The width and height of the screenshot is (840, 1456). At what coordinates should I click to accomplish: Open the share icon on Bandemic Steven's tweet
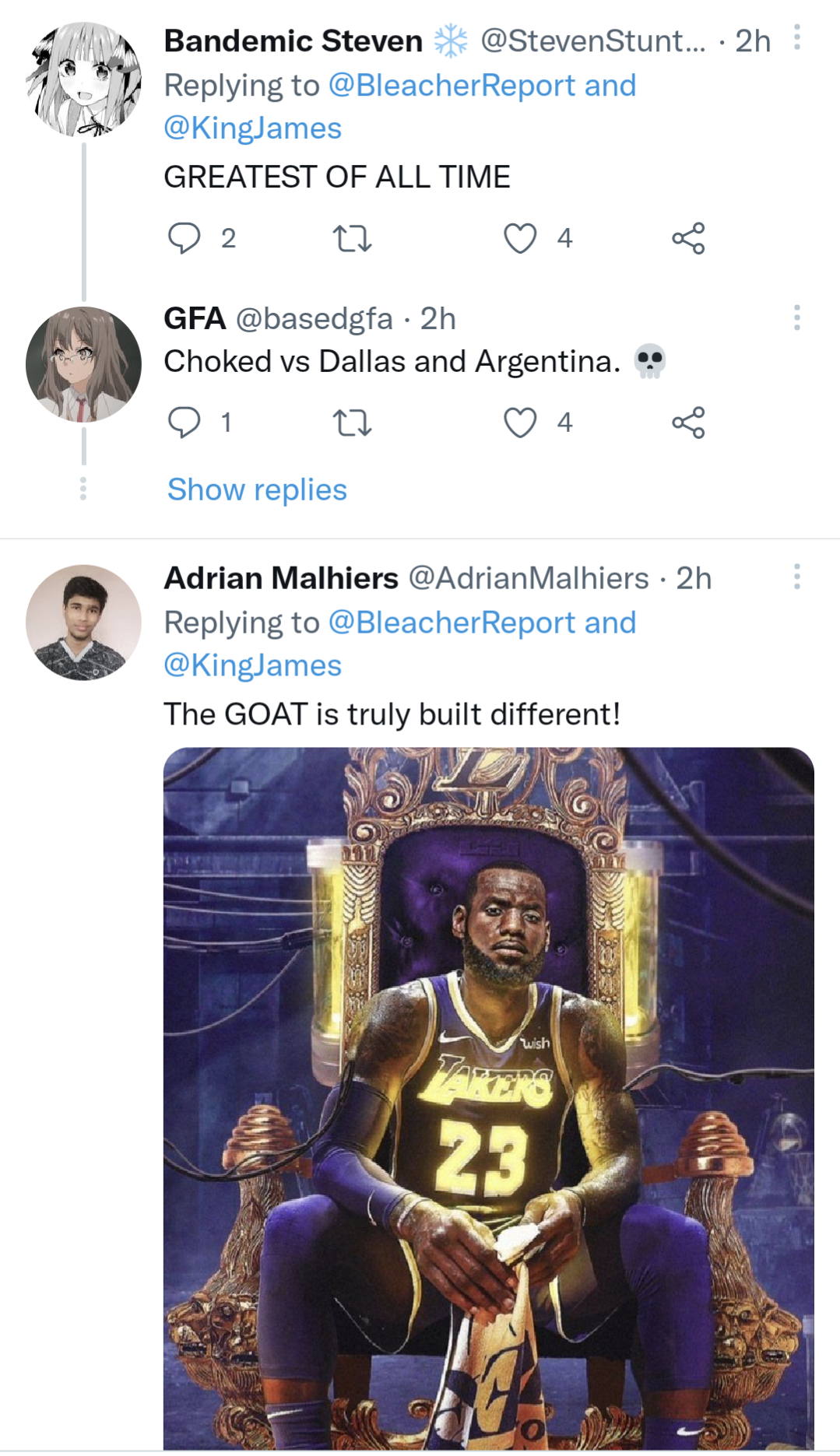(x=694, y=238)
